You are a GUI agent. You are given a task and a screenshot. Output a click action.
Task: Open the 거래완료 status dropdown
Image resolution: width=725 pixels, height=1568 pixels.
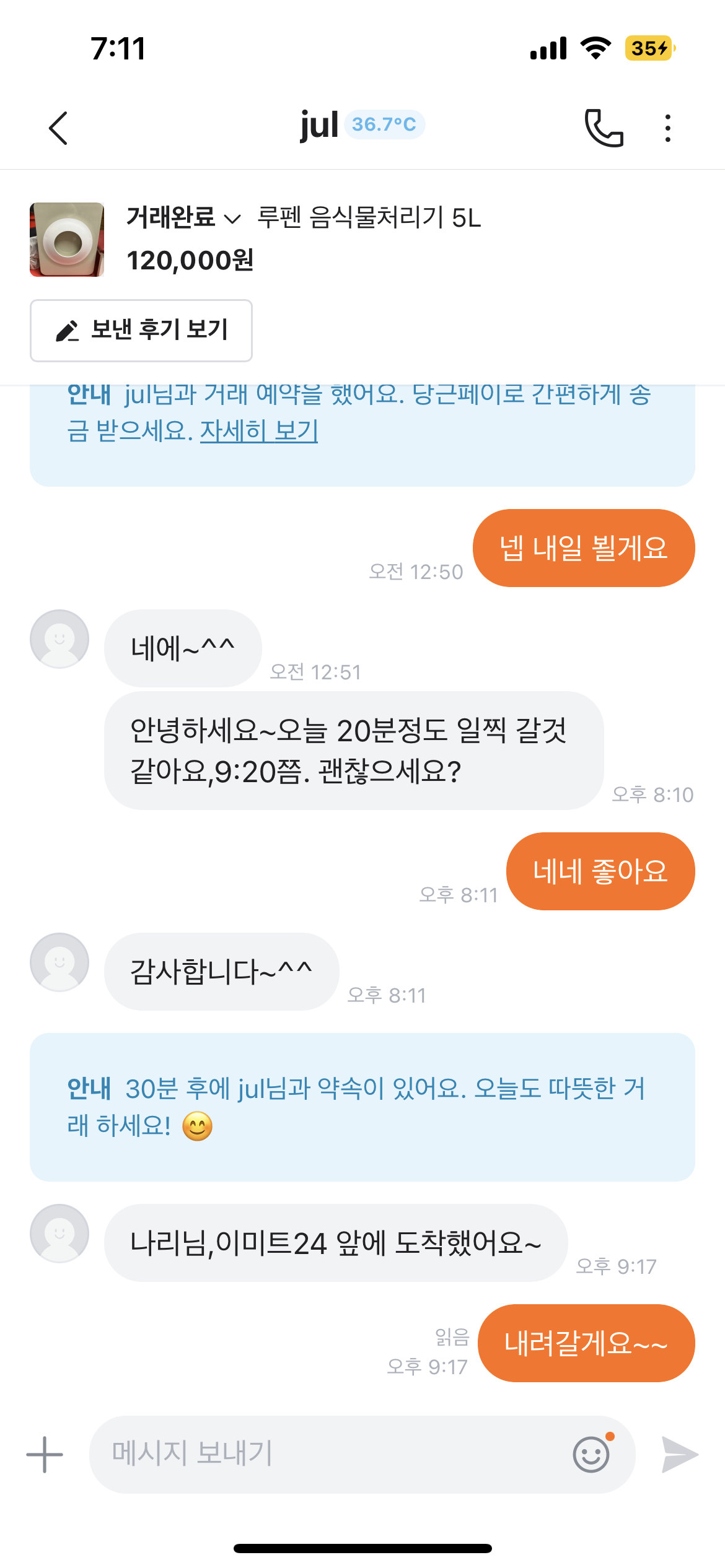183,218
